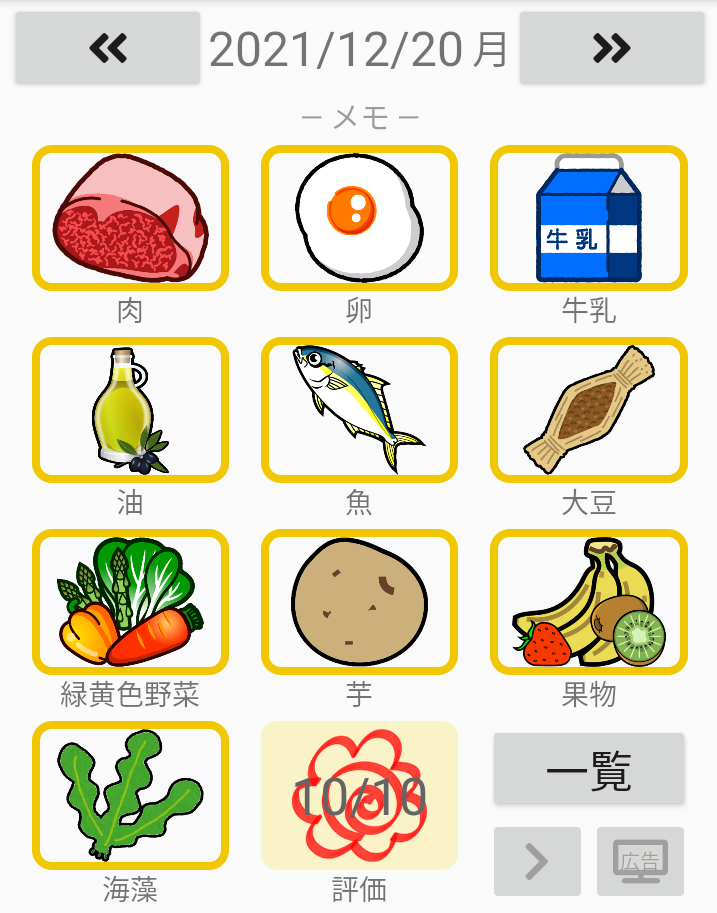Toggle the 大豆 soybean tile
This screenshot has height=913, width=717.
click(588, 410)
